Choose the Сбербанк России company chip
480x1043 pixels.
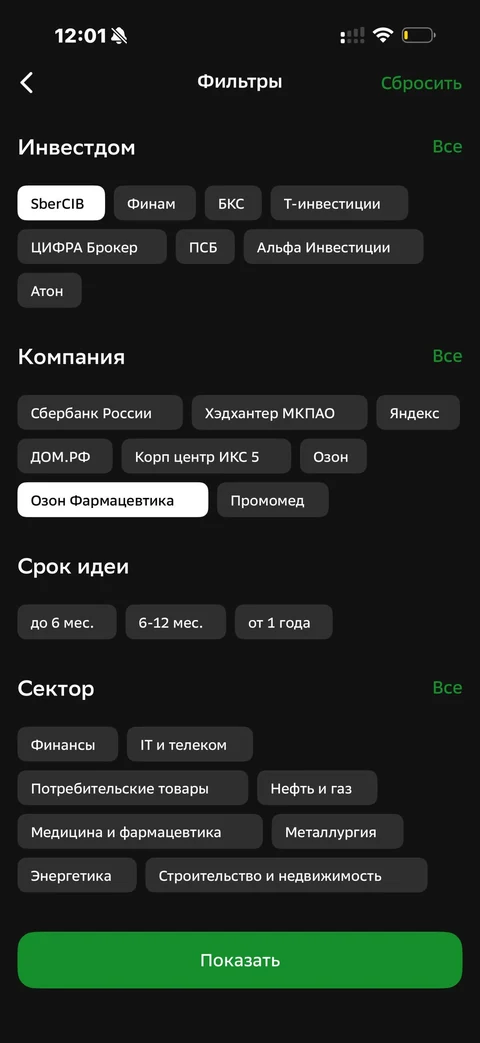100,412
